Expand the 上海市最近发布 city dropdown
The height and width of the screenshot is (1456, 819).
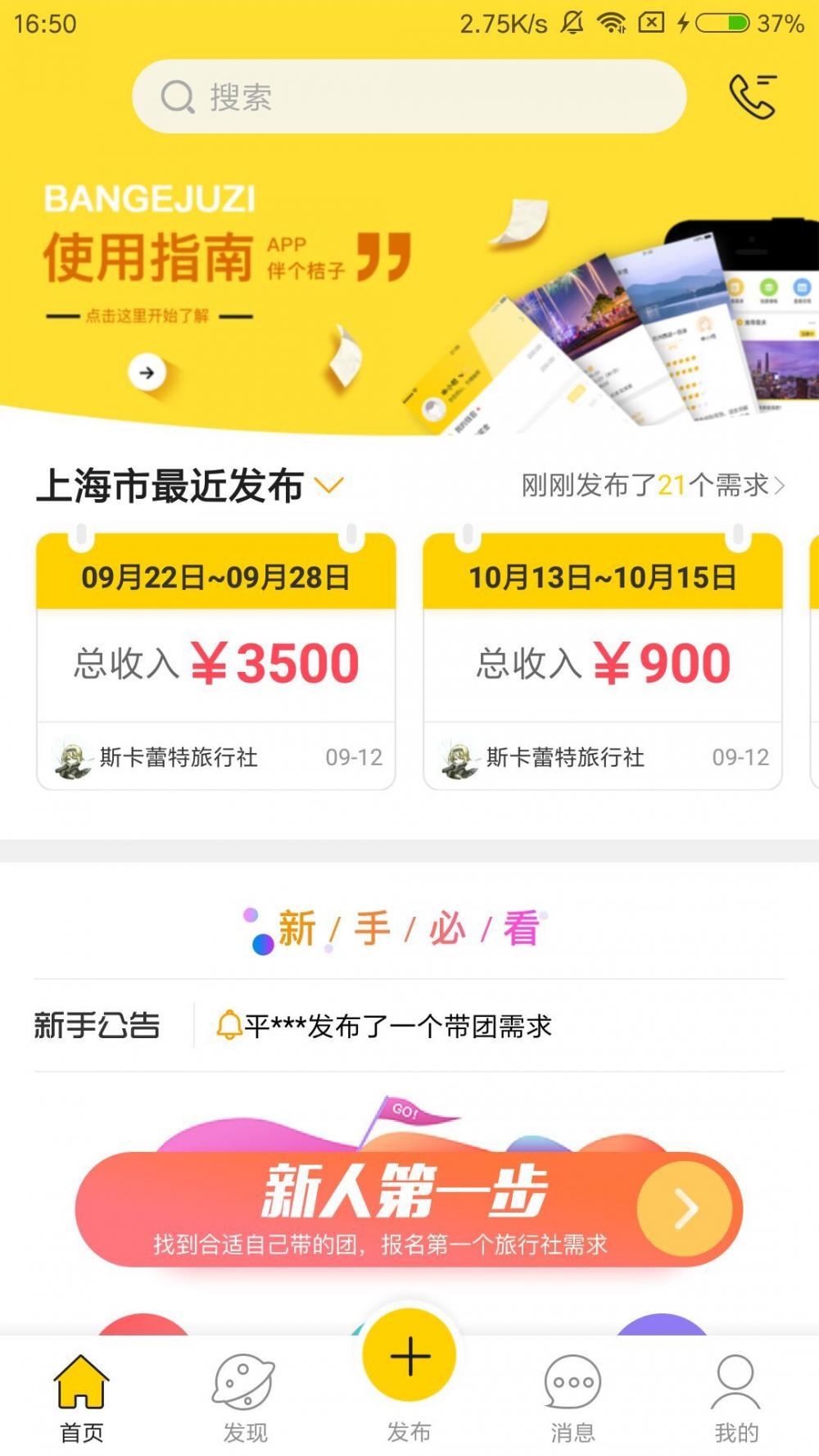[x=328, y=486]
